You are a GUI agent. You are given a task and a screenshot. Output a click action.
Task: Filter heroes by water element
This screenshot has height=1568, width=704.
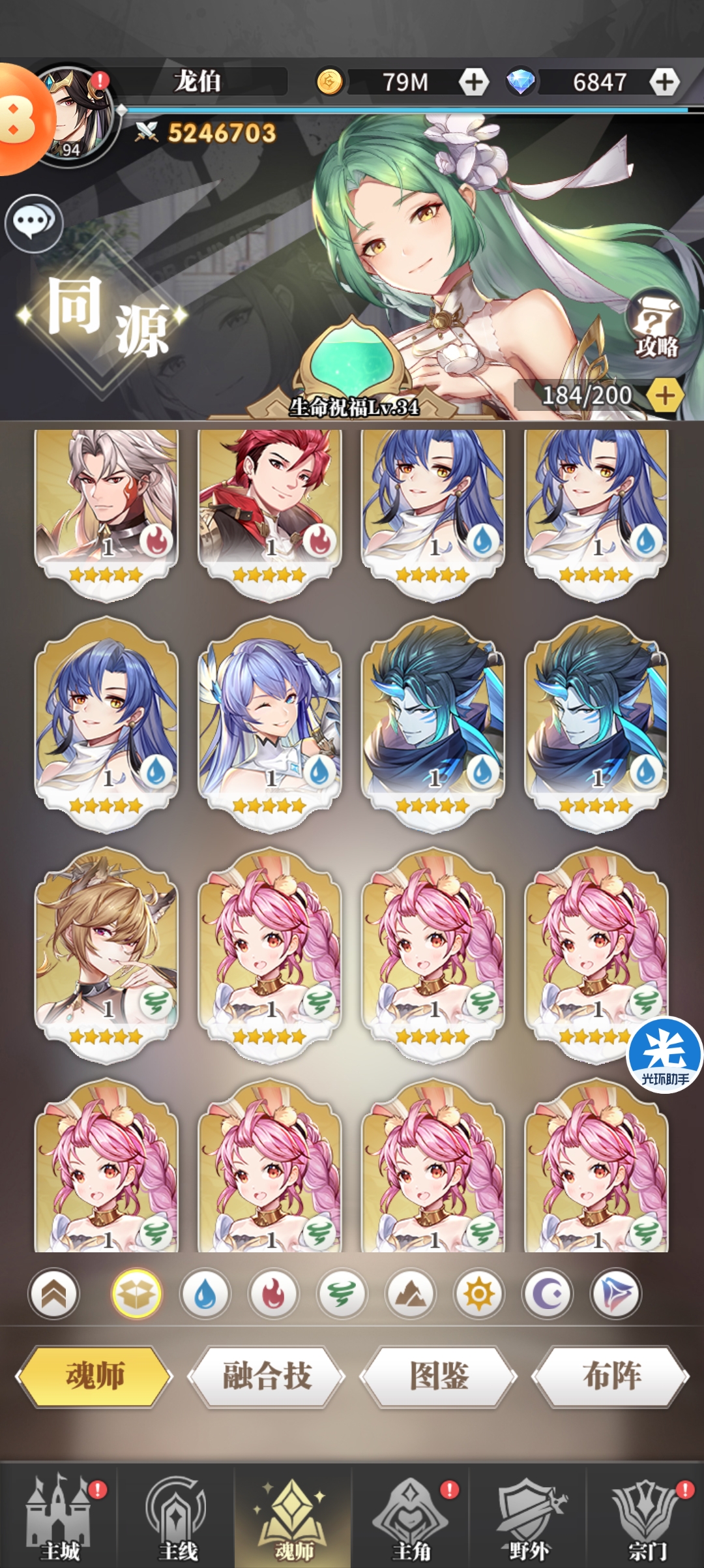(x=205, y=1294)
